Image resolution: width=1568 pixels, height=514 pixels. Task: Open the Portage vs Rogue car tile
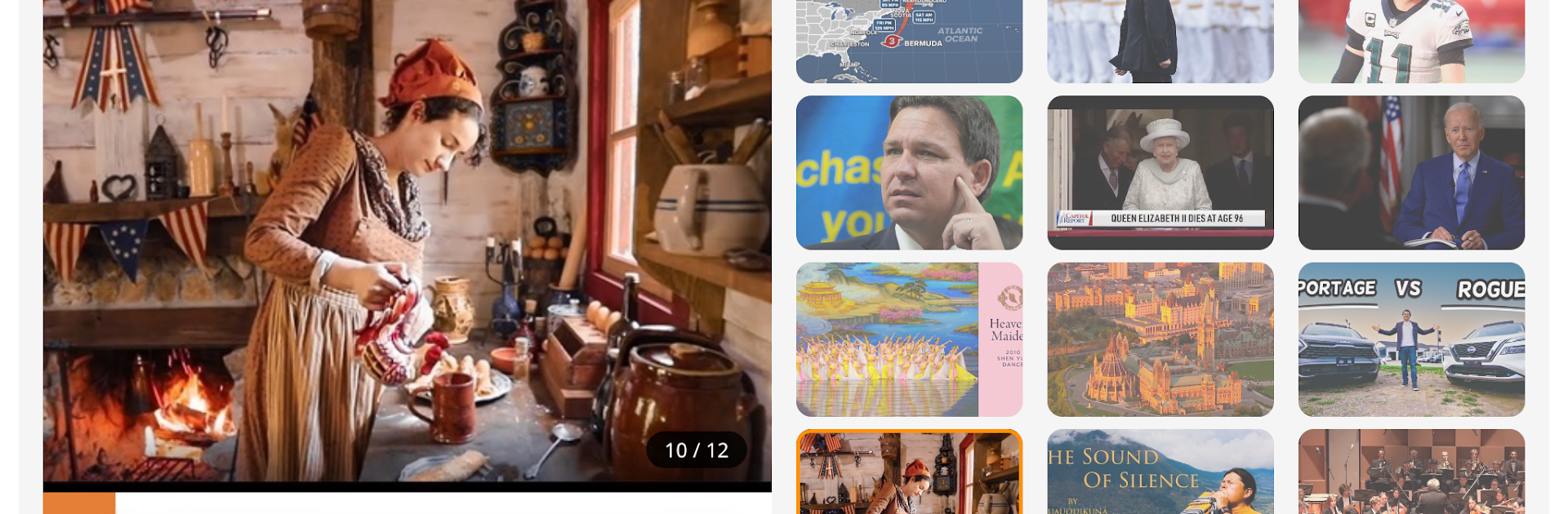pos(1411,339)
